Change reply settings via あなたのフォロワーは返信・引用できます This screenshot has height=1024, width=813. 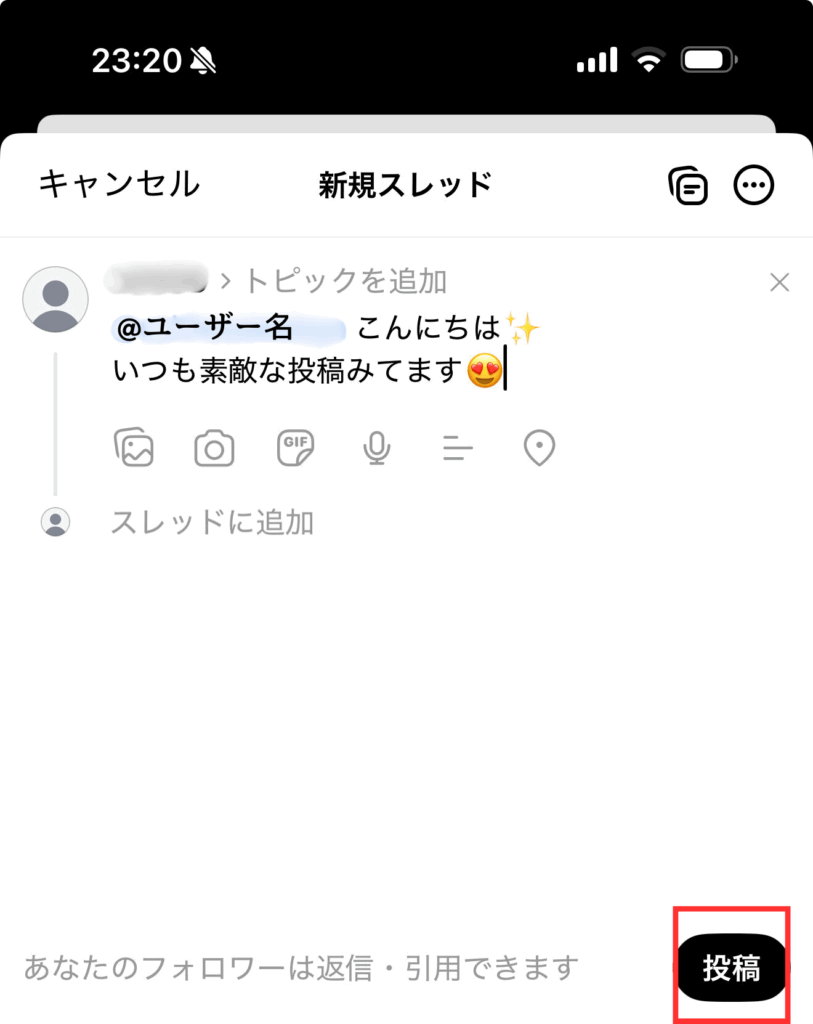click(301, 967)
